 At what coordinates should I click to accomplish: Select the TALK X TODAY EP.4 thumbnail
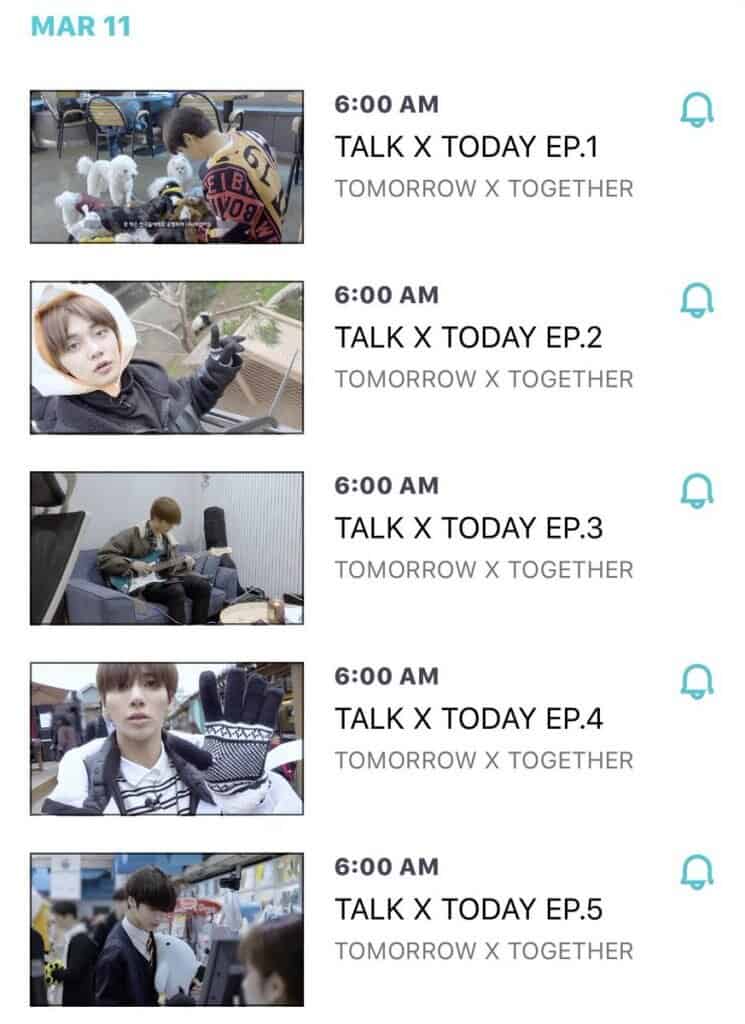point(167,739)
